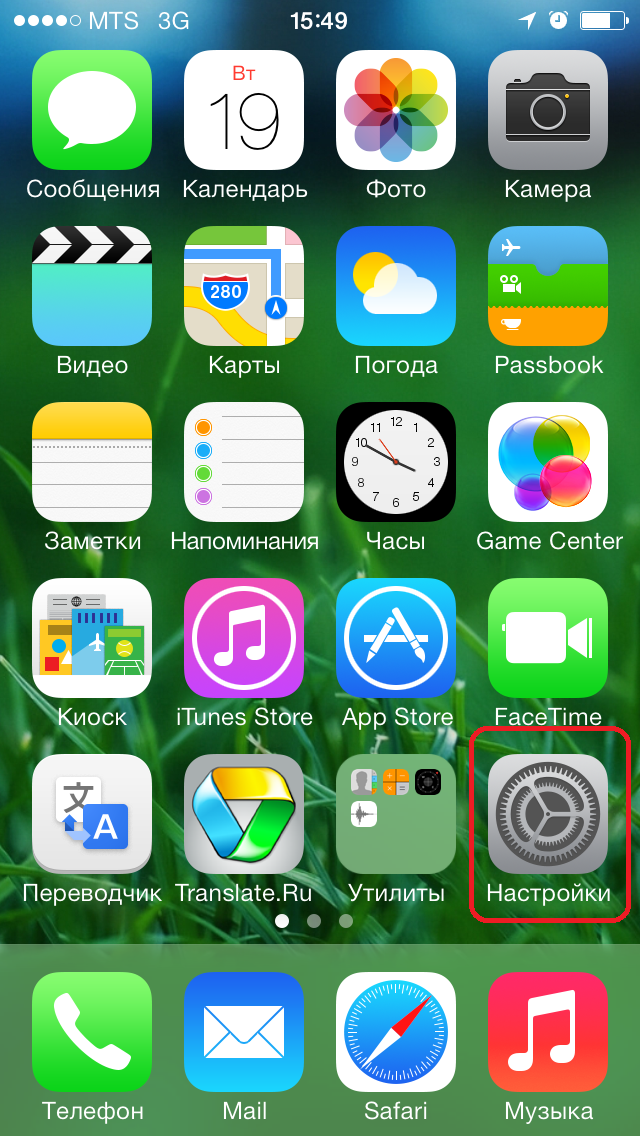The image size is (640, 1136).
Task: Open the Заметки notes app
Action: click(92, 462)
